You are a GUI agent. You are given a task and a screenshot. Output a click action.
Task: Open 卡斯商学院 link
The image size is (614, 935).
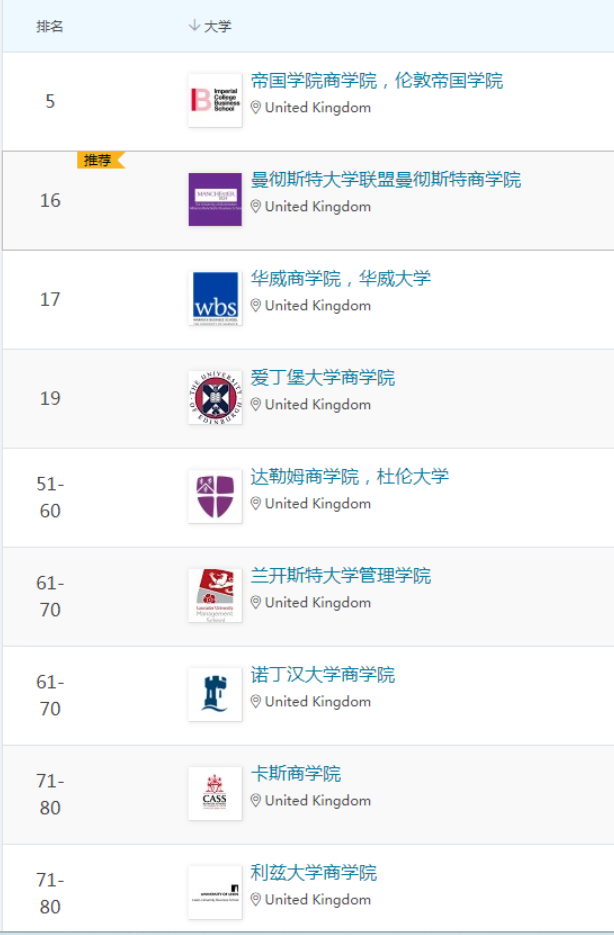pyautogui.click(x=295, y=774)
